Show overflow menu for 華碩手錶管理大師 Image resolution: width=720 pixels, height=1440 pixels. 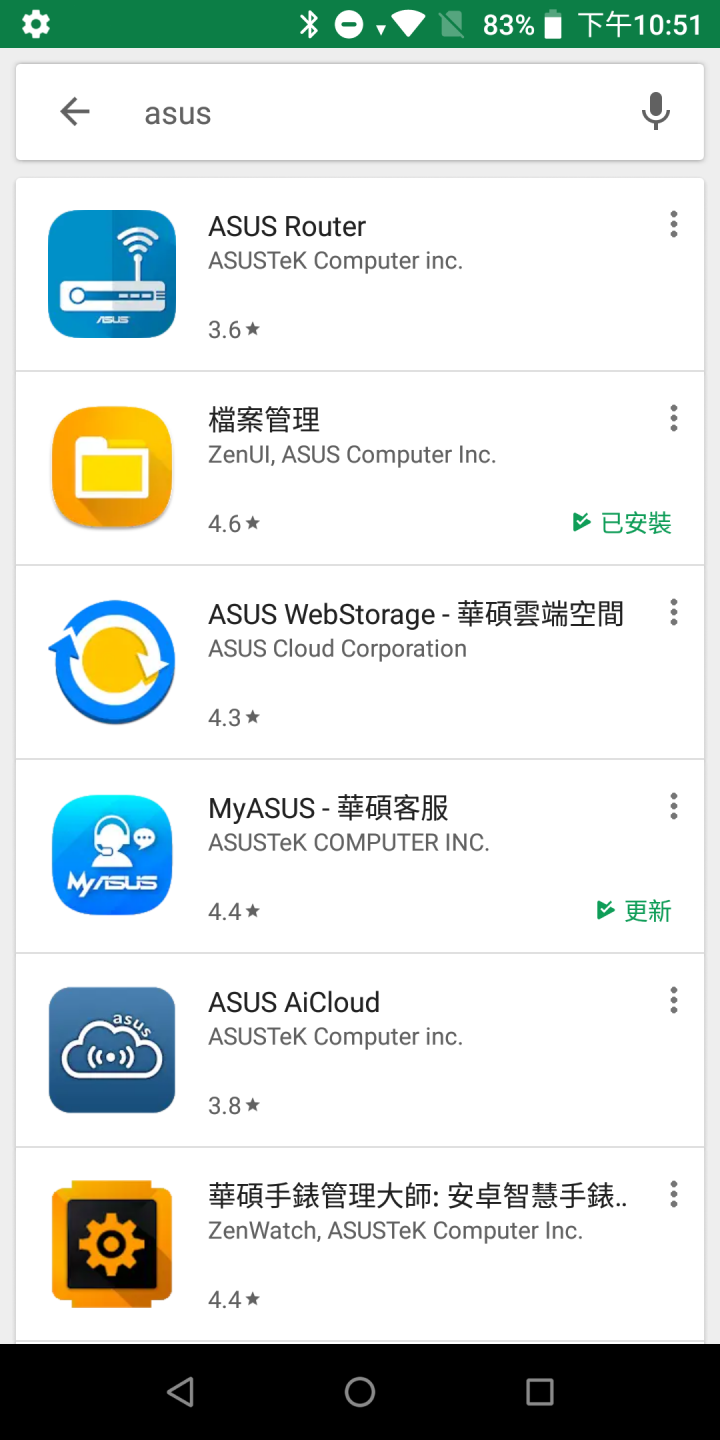click(674, 1194)
